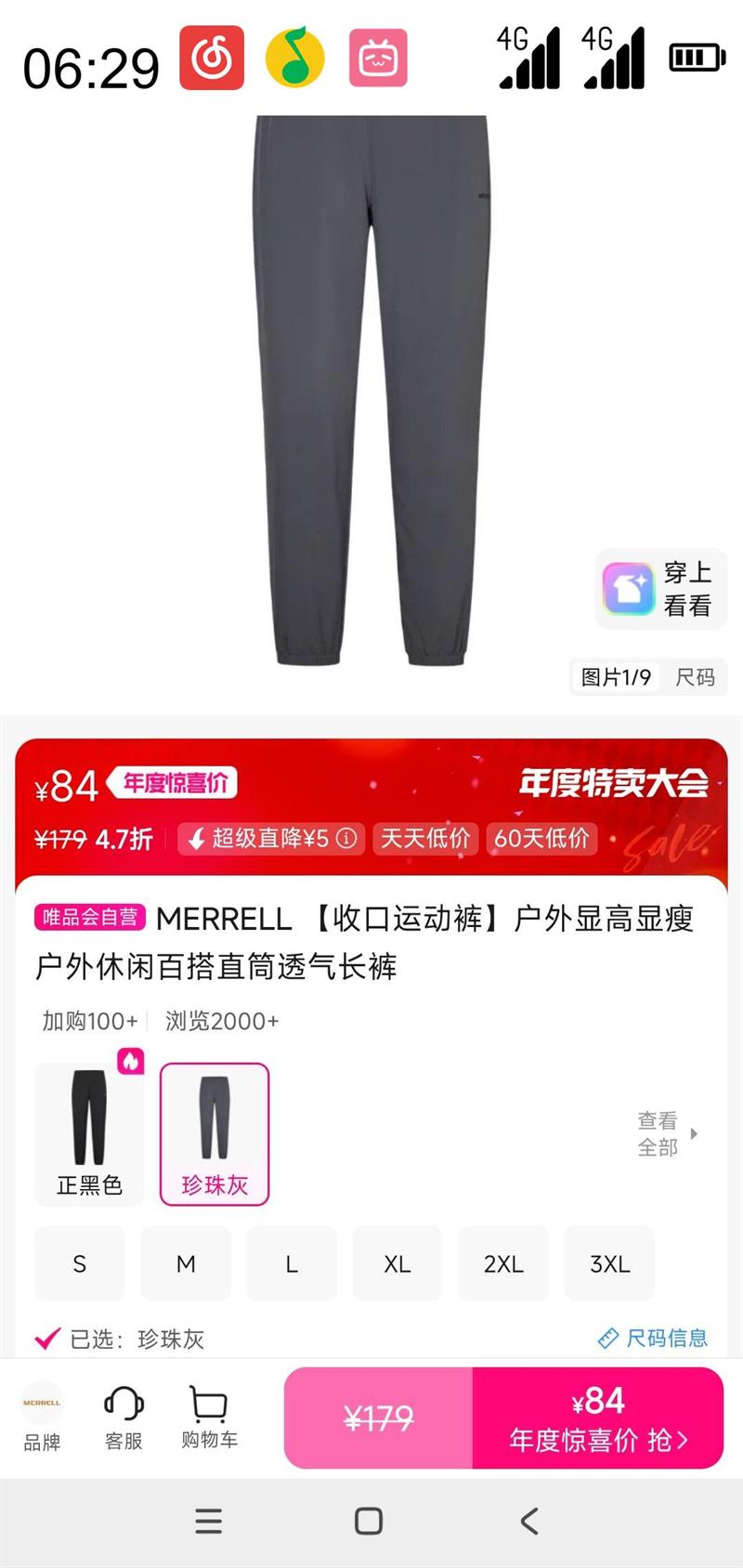The height and width of the screenshot is (1568, 743).
Task: Open the 尺码信息 size info link
Action: (x=654, y=1339)
